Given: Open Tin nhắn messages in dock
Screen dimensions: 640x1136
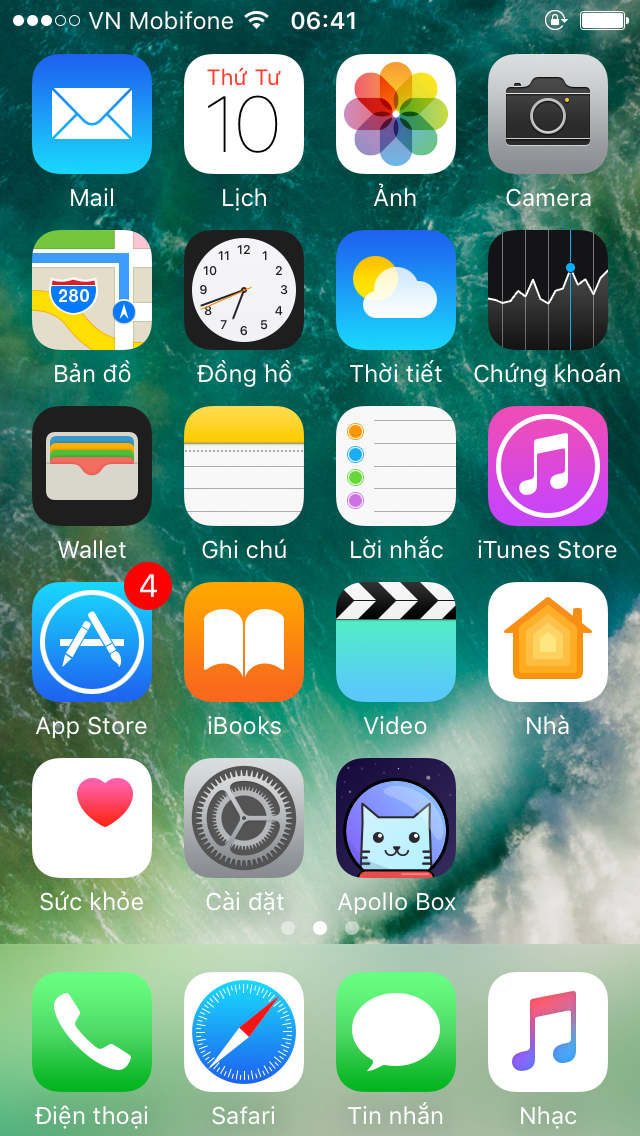Looking at the screenshot, I should [x=396, y=1032].
